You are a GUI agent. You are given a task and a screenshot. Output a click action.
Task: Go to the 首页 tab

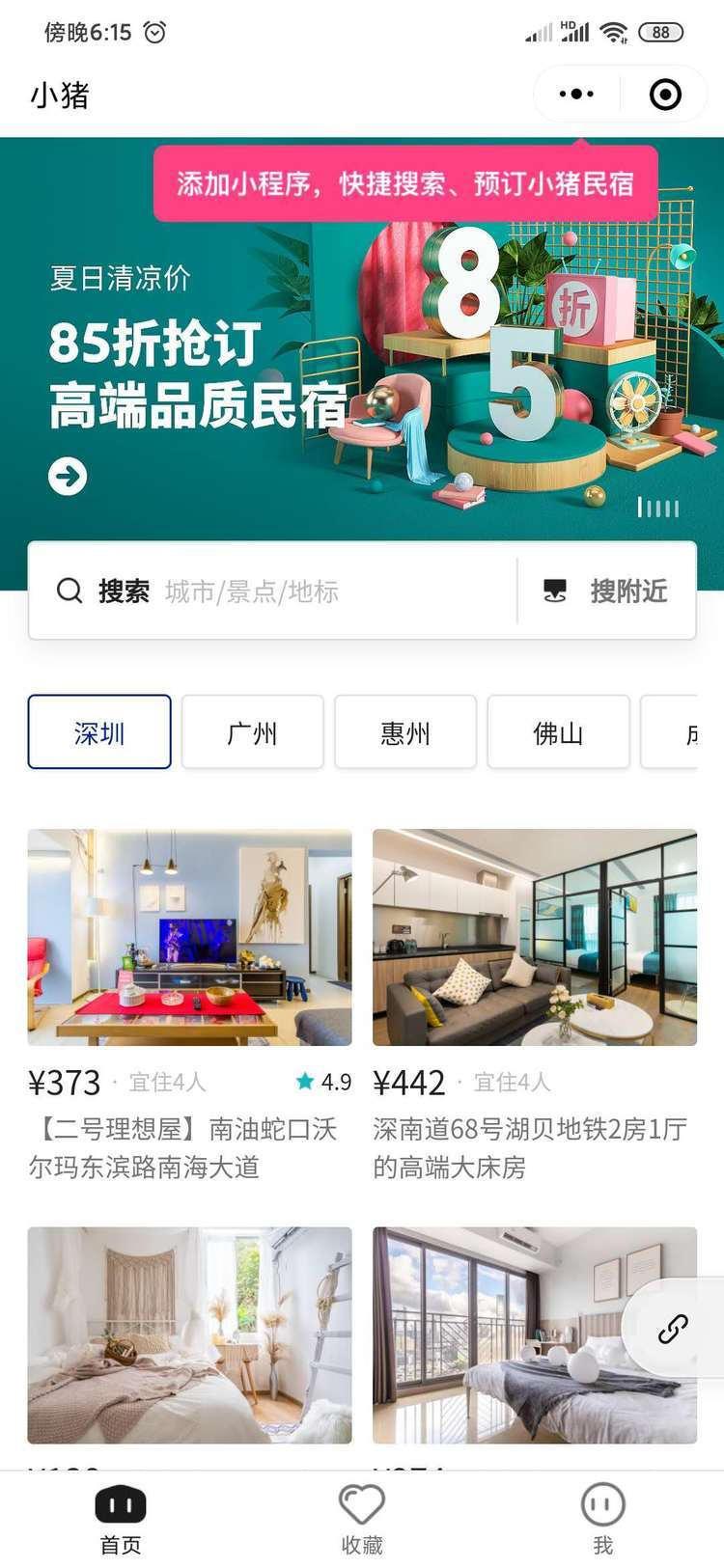[x=121, y=1519]
